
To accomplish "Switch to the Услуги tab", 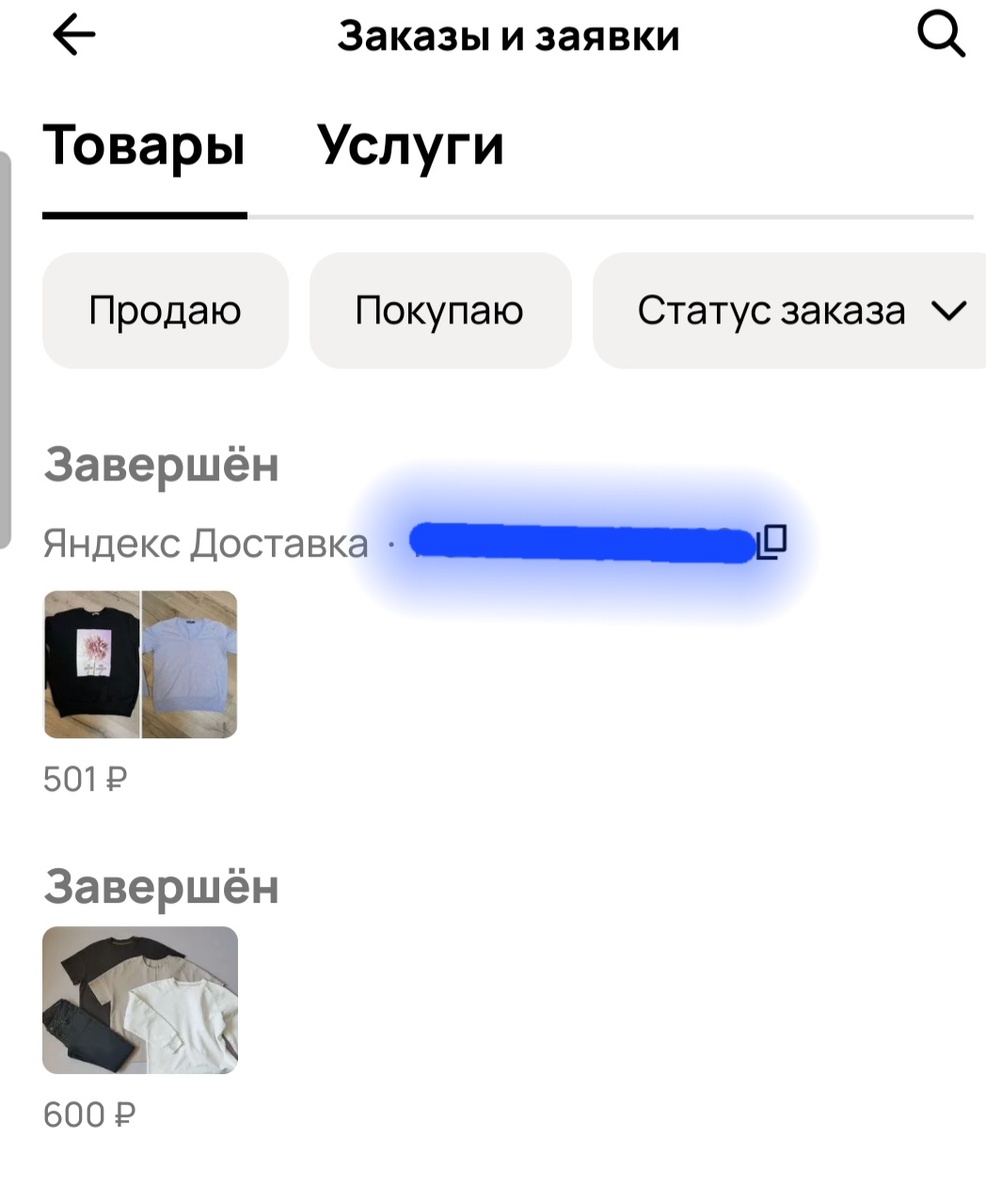I will click(x=410, y=145).
